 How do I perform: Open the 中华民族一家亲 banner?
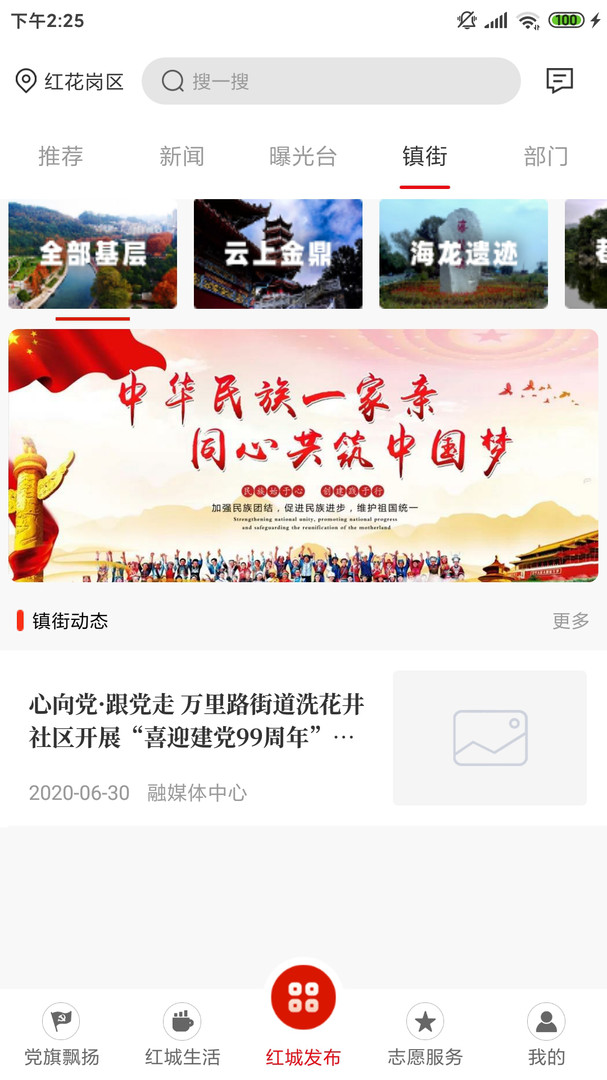click(x=303, y=455)
